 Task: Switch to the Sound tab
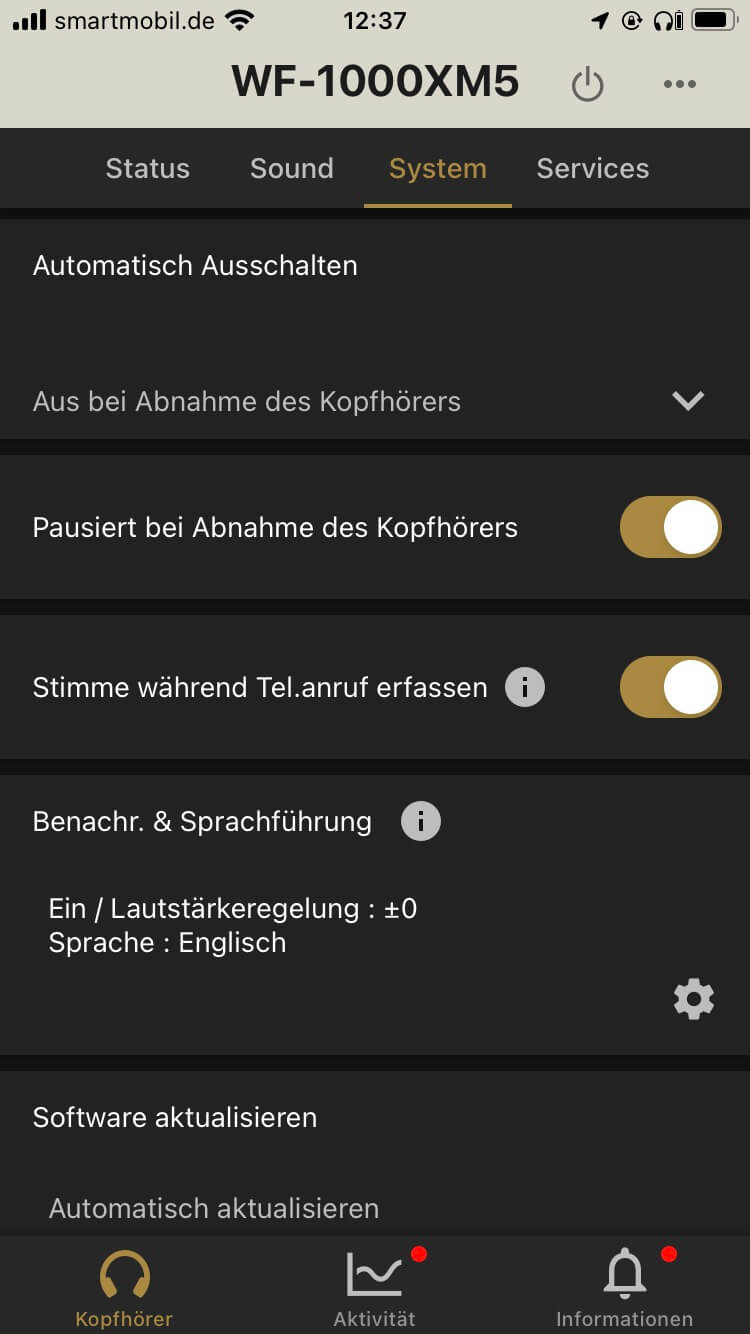click(x=291, y=168)
